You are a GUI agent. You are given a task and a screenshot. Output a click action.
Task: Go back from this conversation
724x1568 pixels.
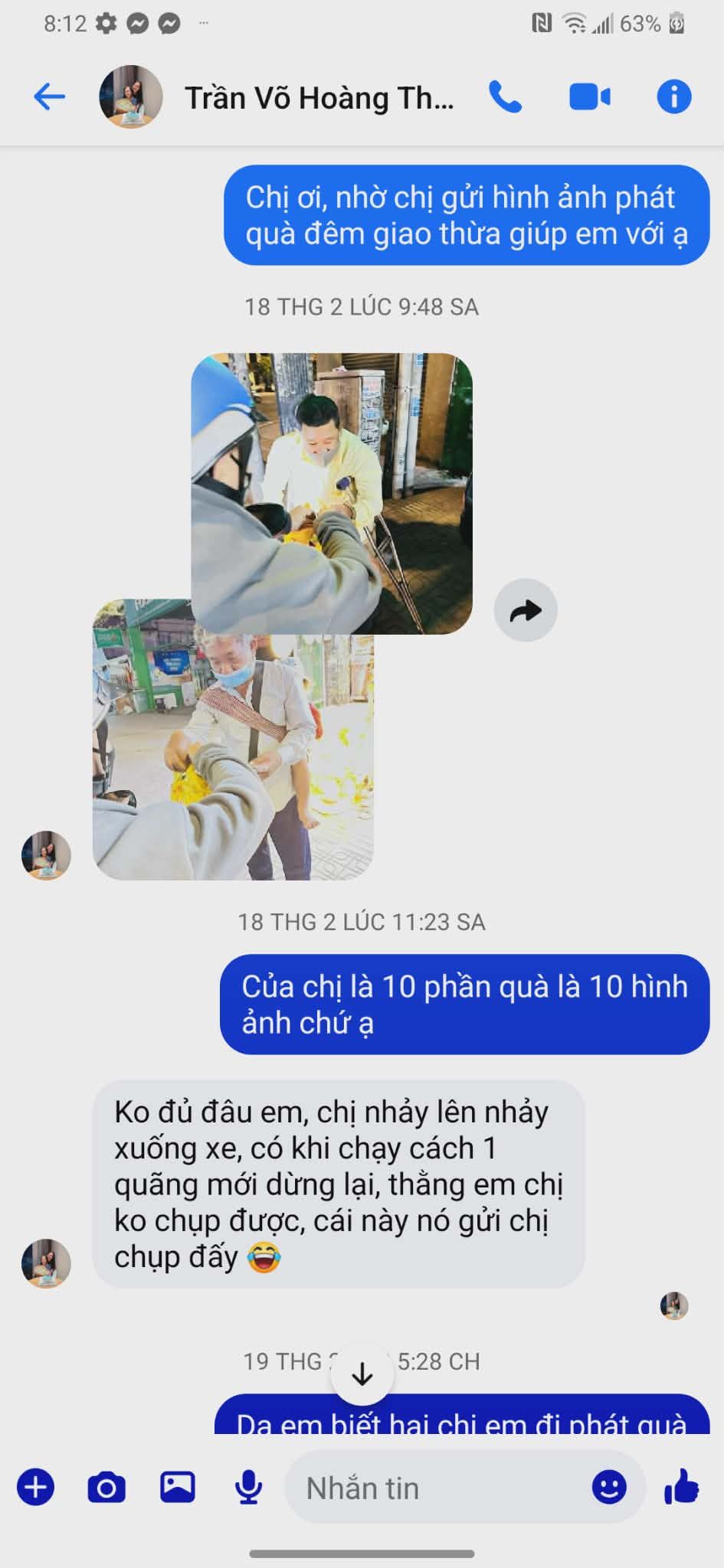pyautogui.click(x=49, y=97)
